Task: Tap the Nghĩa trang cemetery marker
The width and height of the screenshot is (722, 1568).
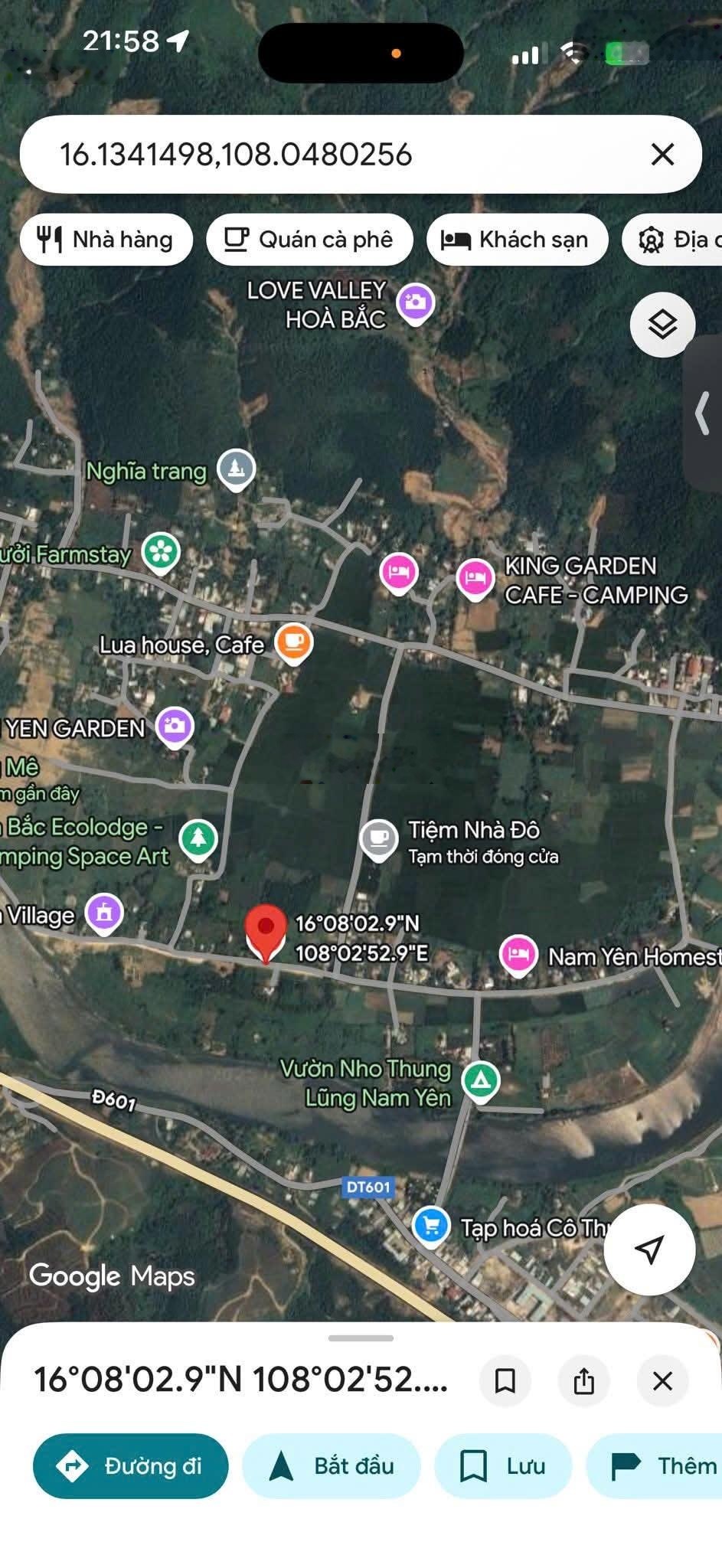Action: 234,469
